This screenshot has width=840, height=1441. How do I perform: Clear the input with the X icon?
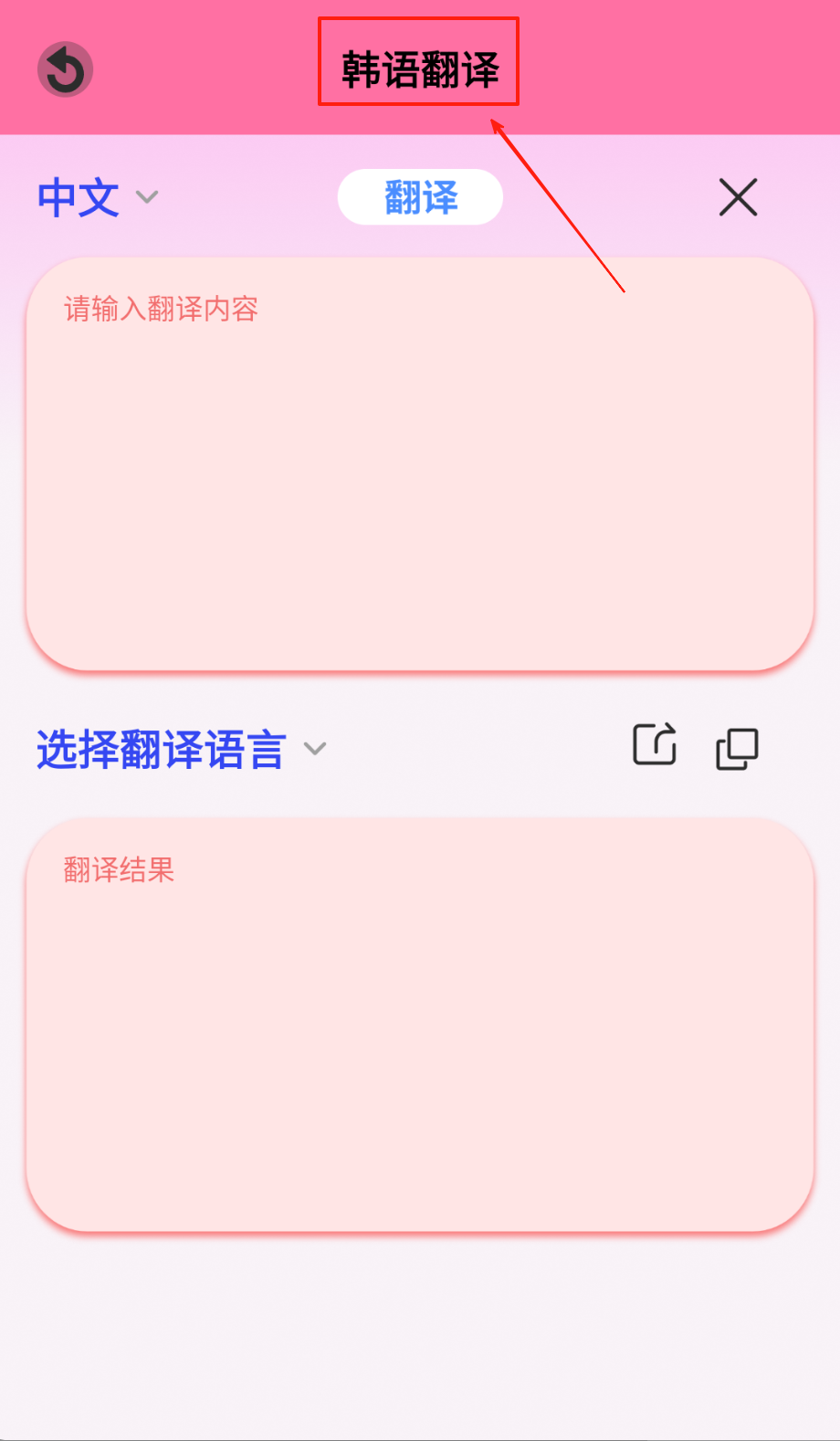[x=738, y=197]
